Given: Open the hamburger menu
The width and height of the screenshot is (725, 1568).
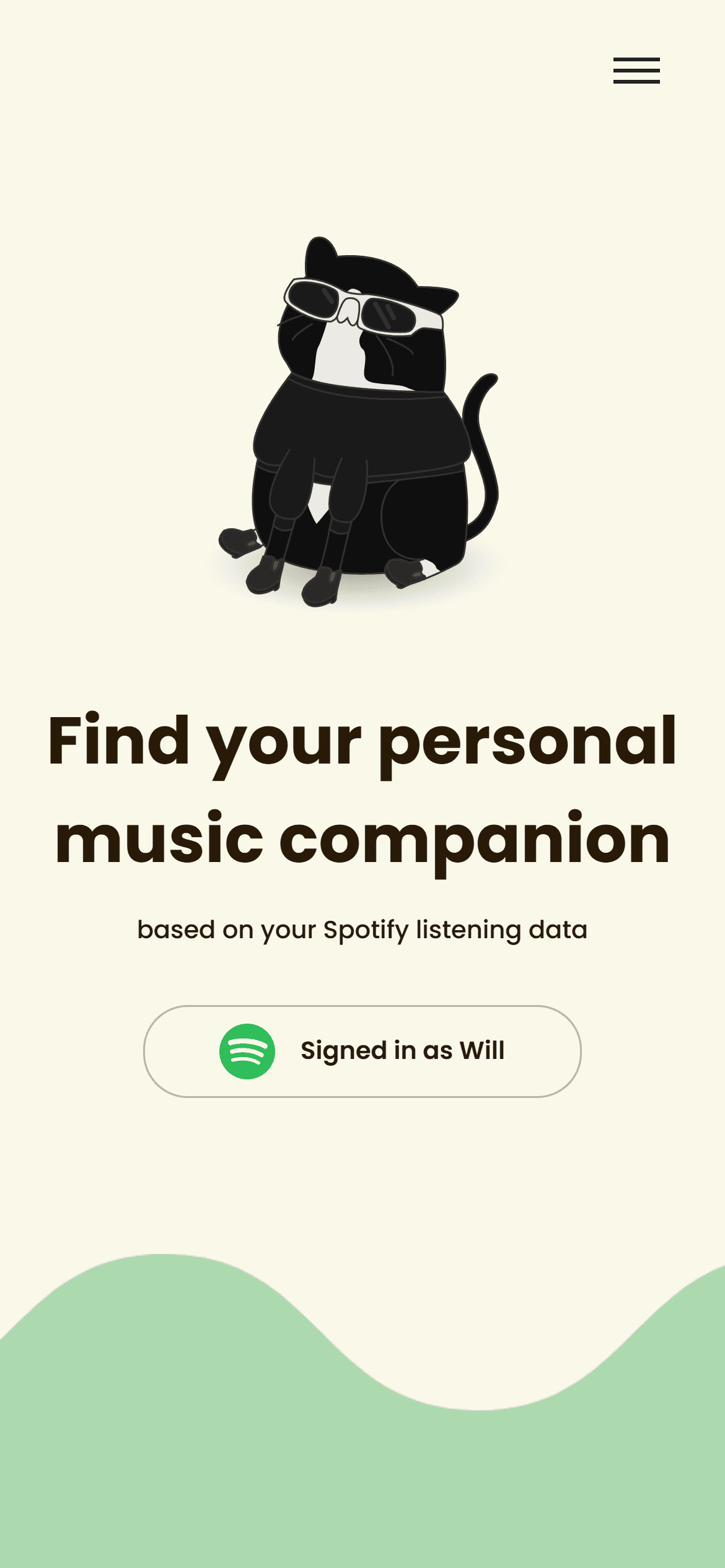Looking at the screenshot, I should [x=636, y=71].
